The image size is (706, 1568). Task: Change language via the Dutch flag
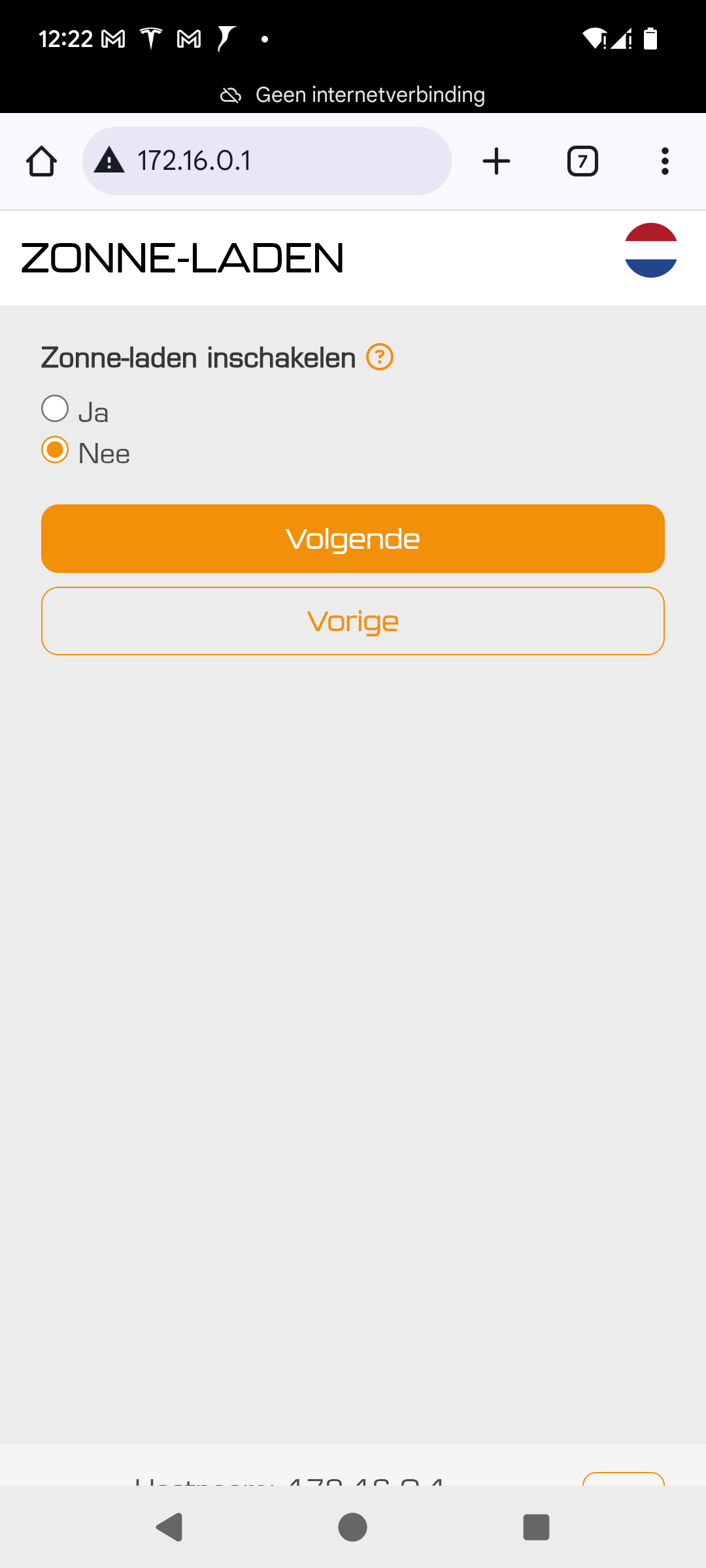pos(650,250)
